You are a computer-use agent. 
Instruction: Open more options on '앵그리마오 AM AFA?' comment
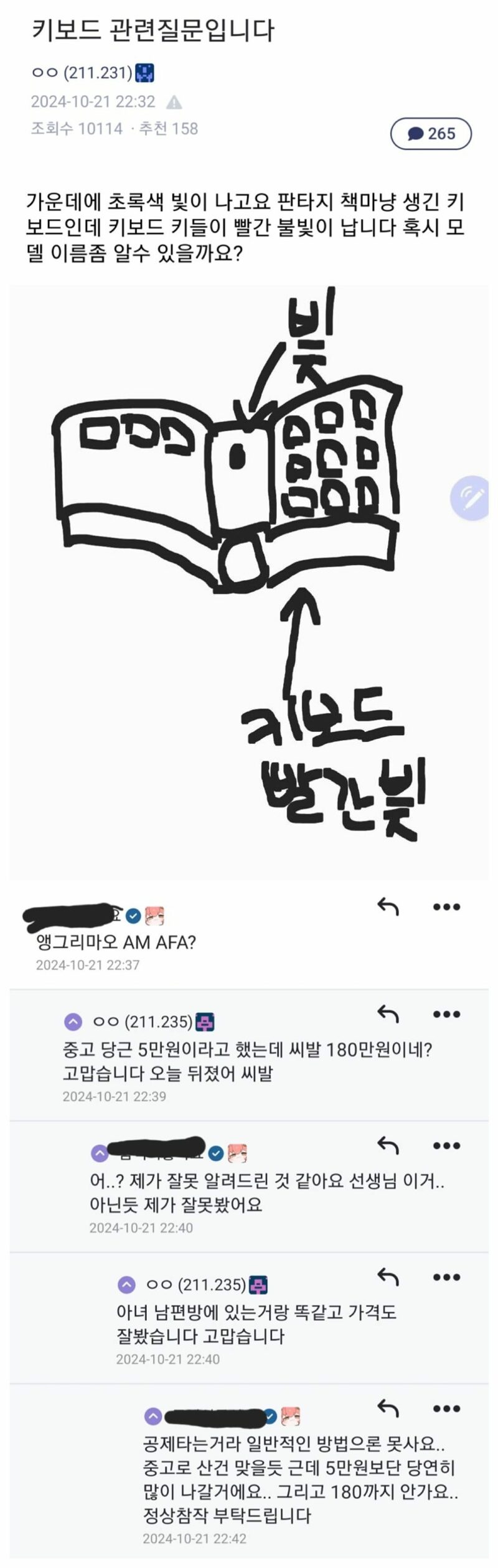446,907
